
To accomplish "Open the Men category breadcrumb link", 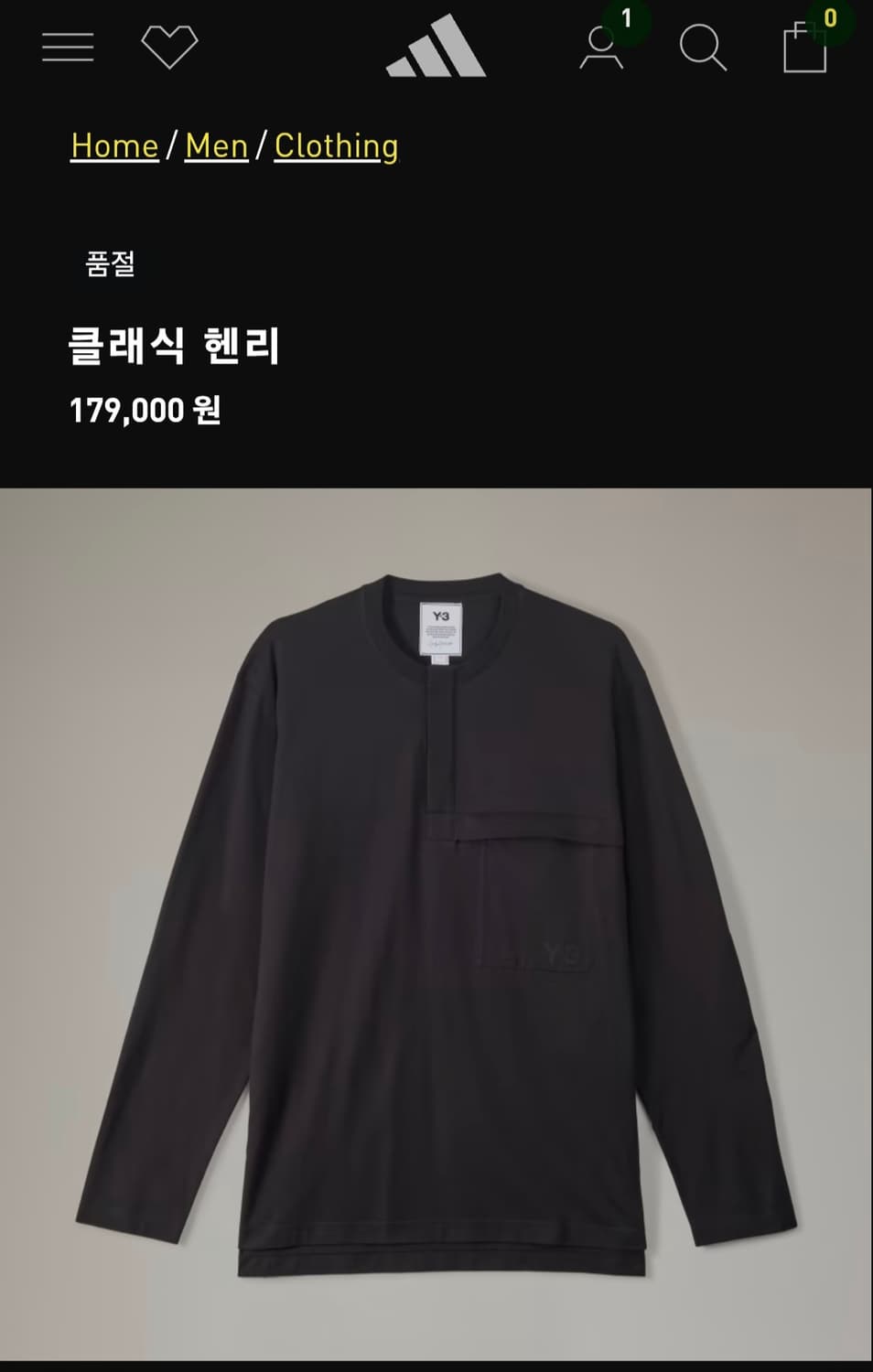I will coord(217,145).
